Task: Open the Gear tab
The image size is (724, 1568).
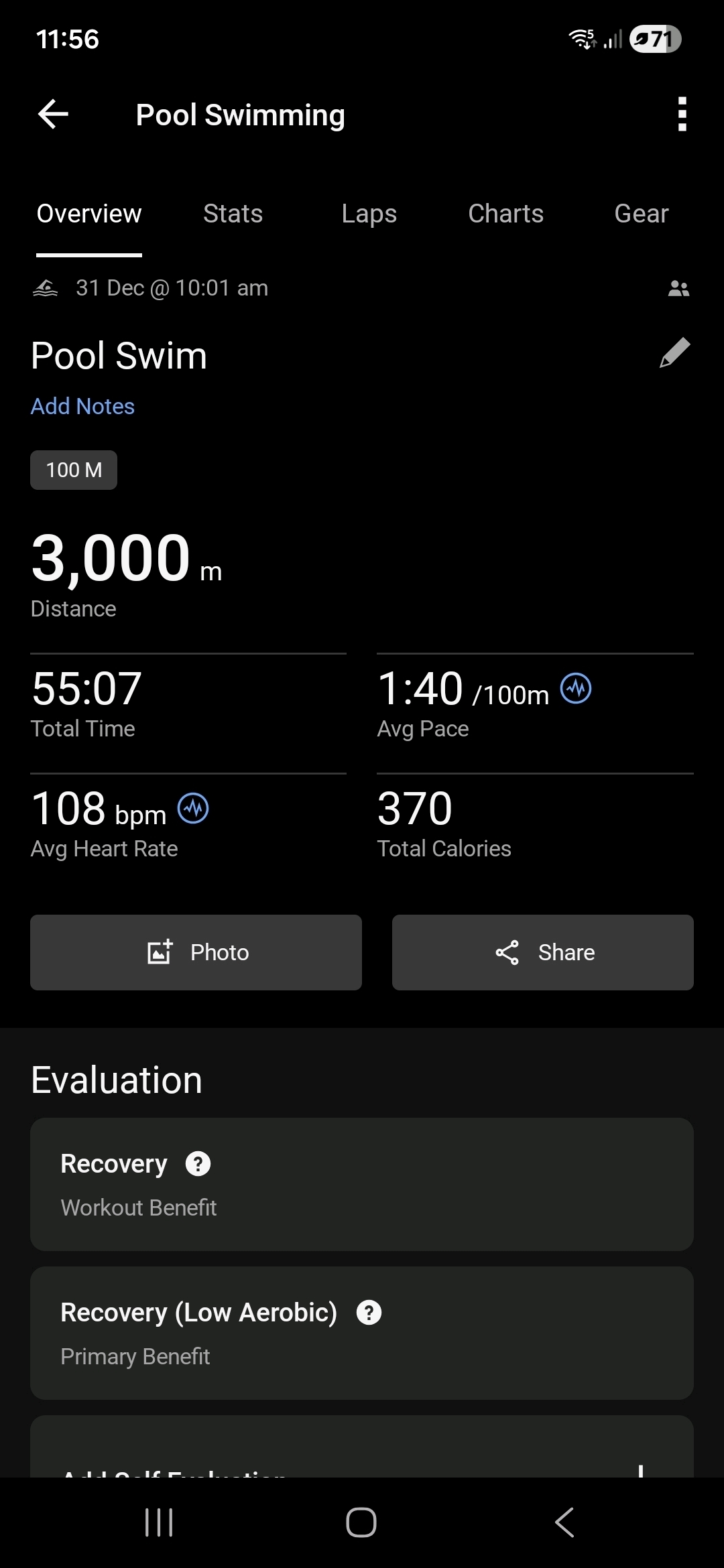Action: click(x=641, y=214)
